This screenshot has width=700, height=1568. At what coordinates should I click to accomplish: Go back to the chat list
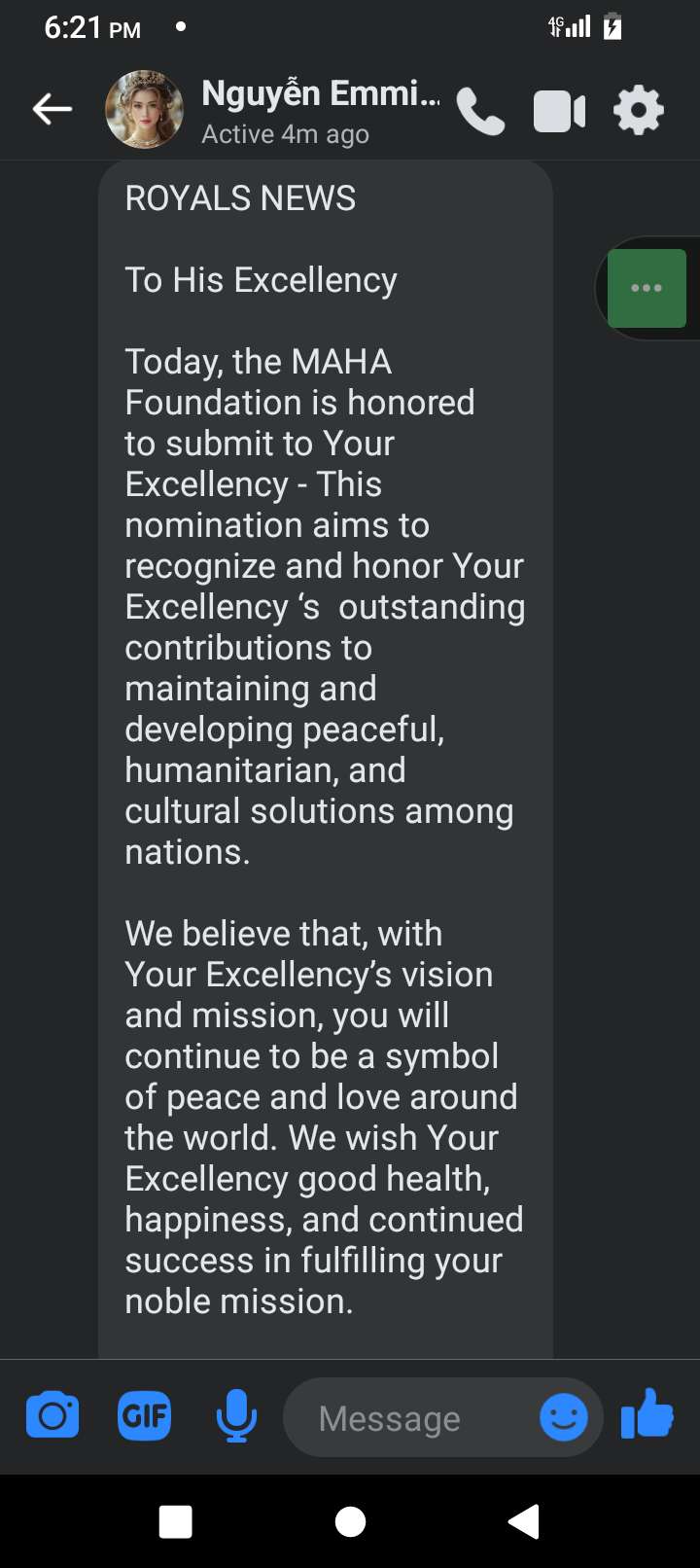[x=52, y=109]
